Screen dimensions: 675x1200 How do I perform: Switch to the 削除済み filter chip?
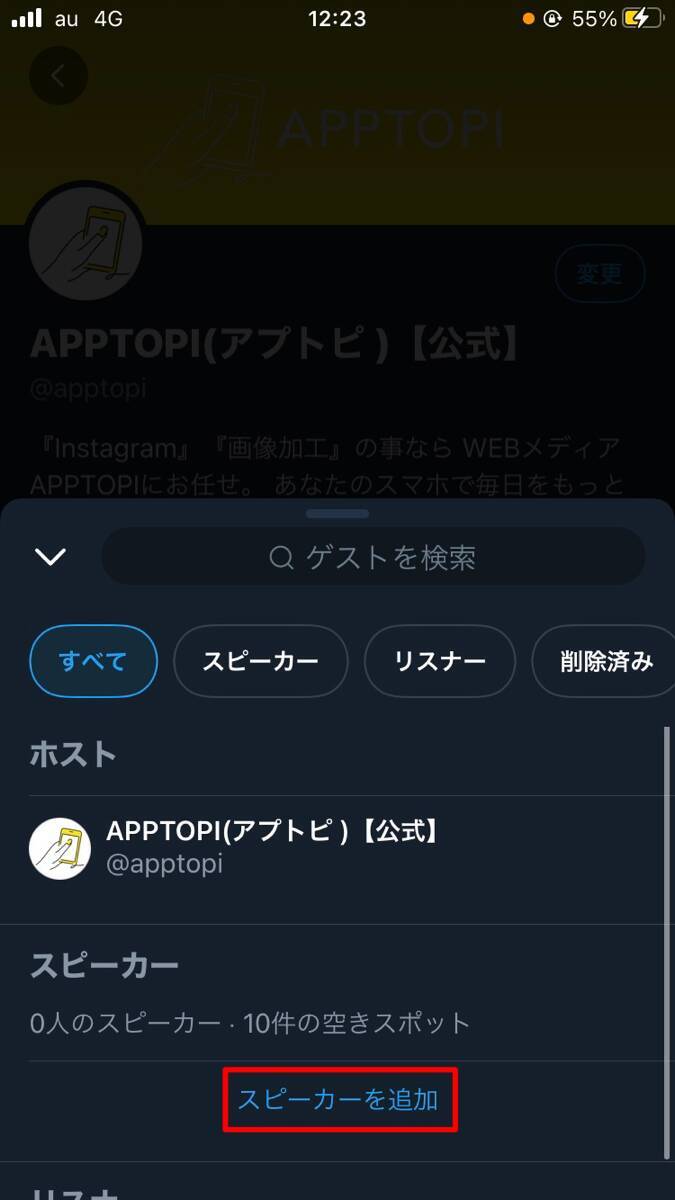pos(606,661)
